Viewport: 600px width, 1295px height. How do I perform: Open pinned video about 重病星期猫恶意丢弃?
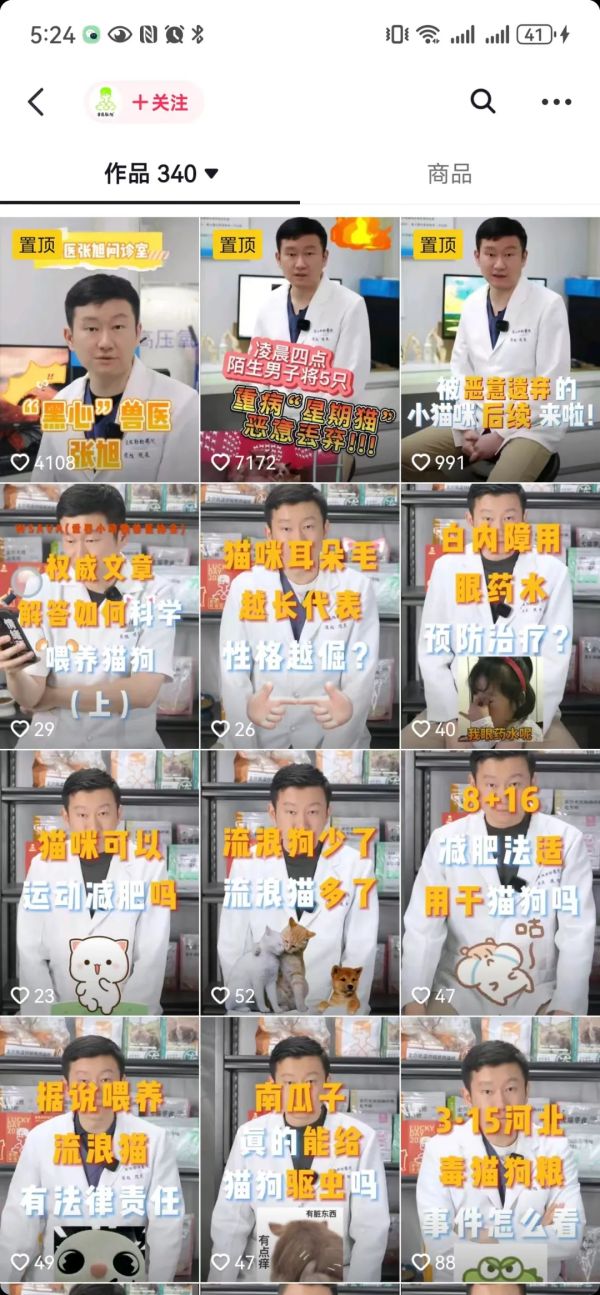click(x=300, y=349)
